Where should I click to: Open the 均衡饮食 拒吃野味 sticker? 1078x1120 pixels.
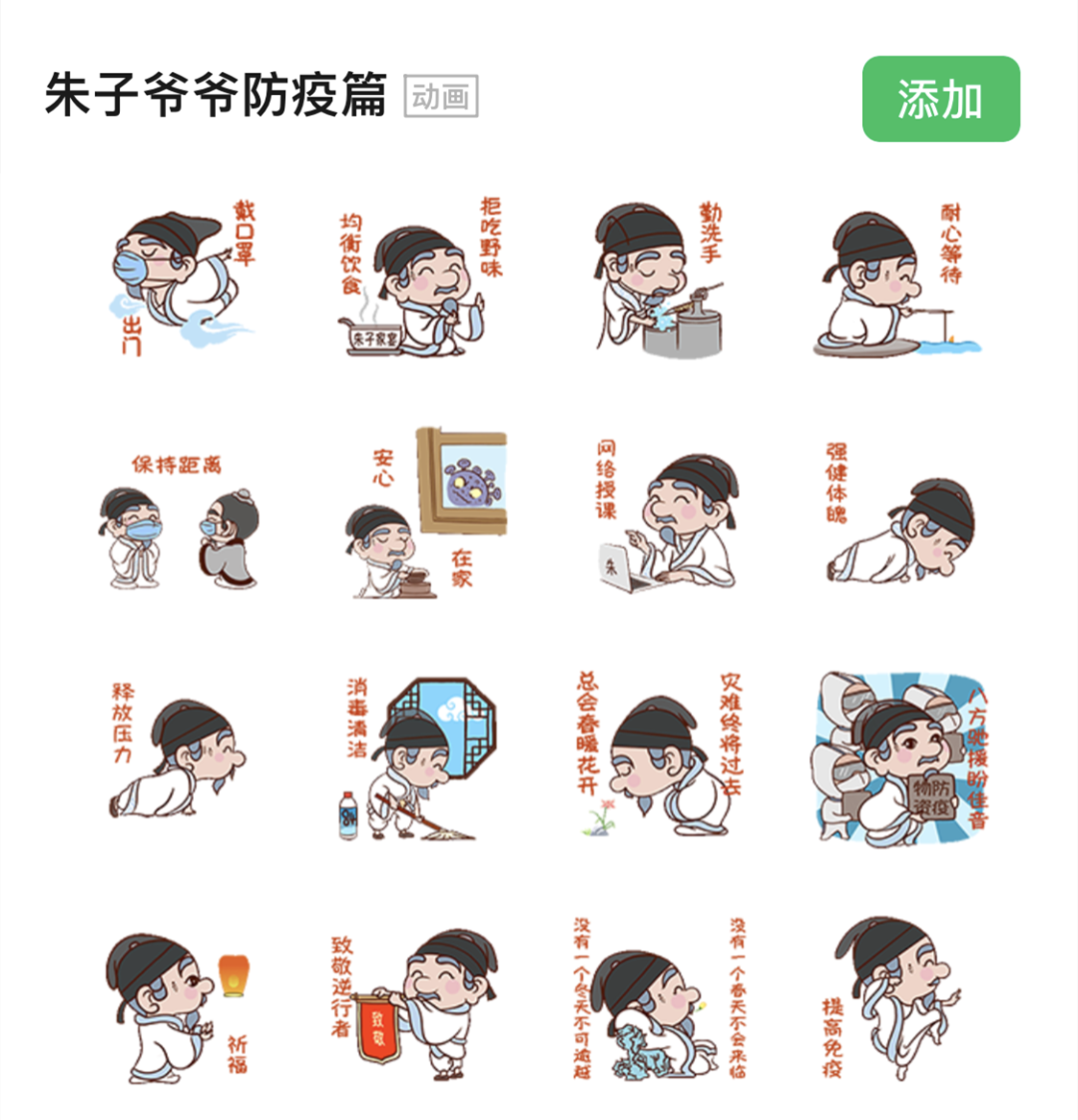[419, 280]
